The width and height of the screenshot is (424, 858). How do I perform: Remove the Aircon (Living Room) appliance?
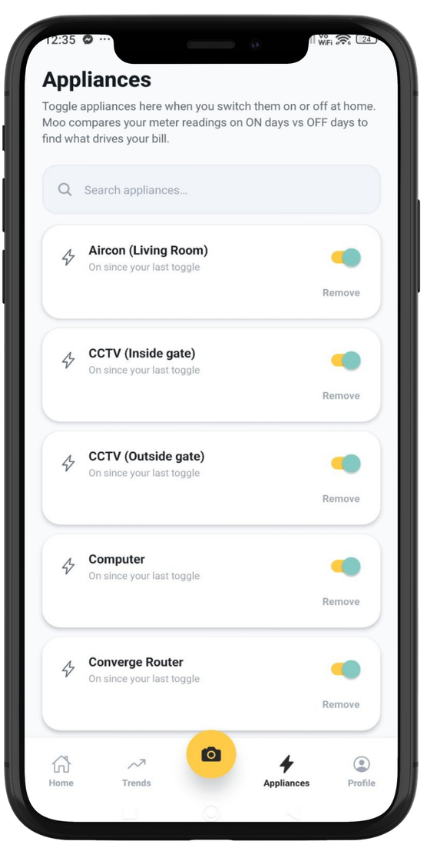(x=341, y=293)
